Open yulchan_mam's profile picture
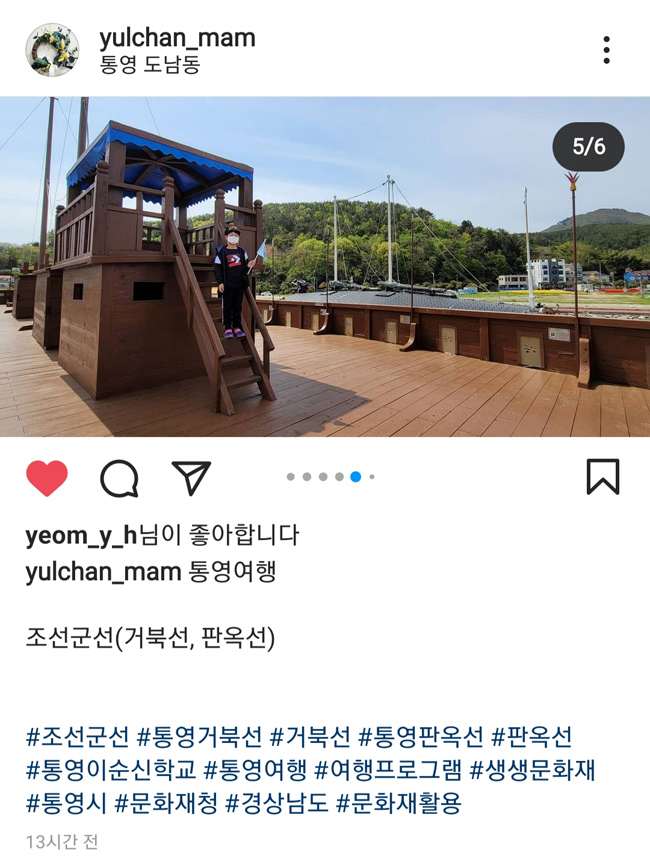The height and width of the screenshot is (867, 650). coord(52,50)
